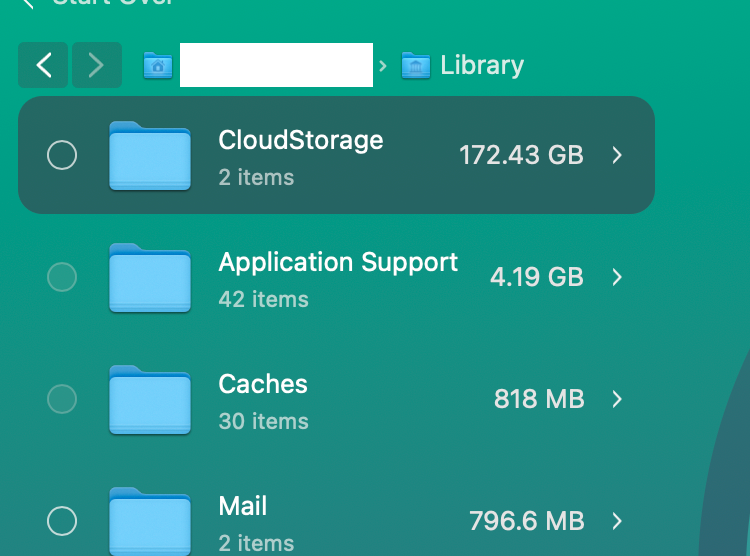Open the home folder breadcrumb
This screenshot has height=556, width=750.
158,66
